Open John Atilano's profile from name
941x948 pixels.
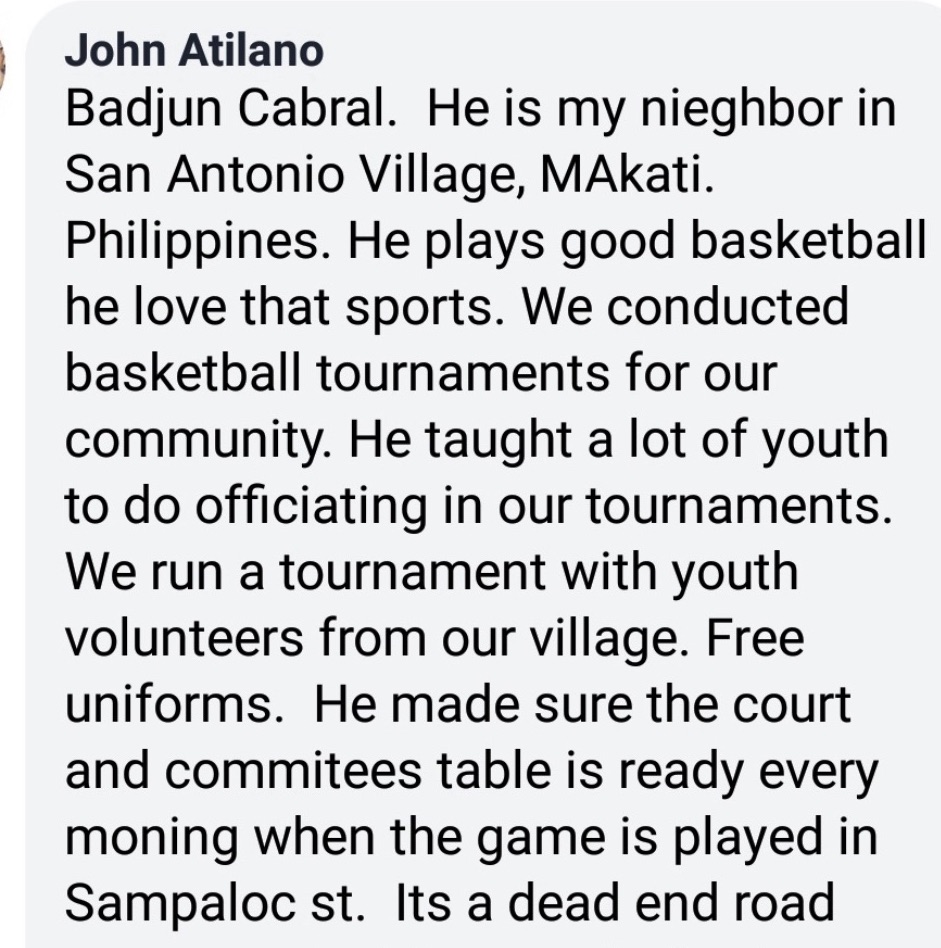194,51
